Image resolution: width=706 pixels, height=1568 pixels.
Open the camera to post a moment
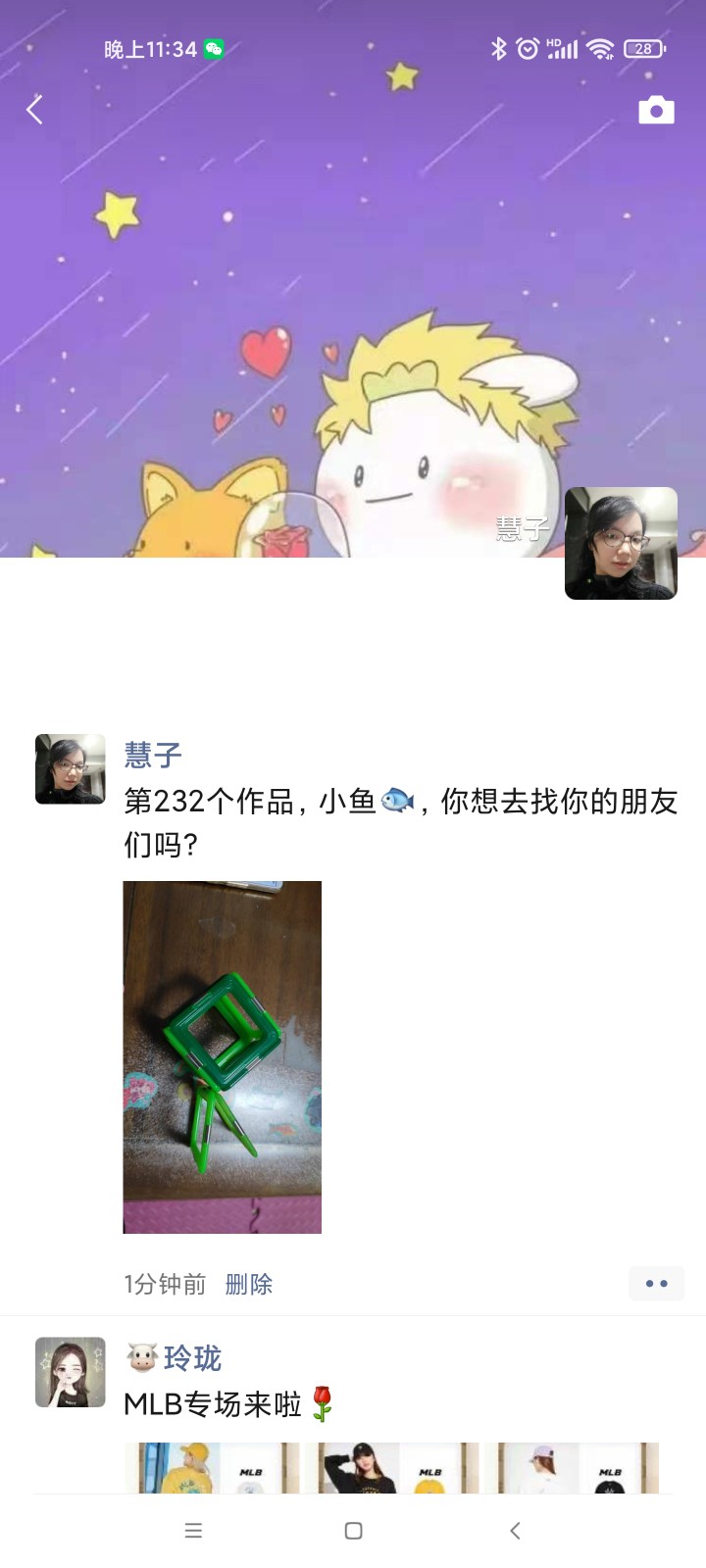click(x=656, y=110)
